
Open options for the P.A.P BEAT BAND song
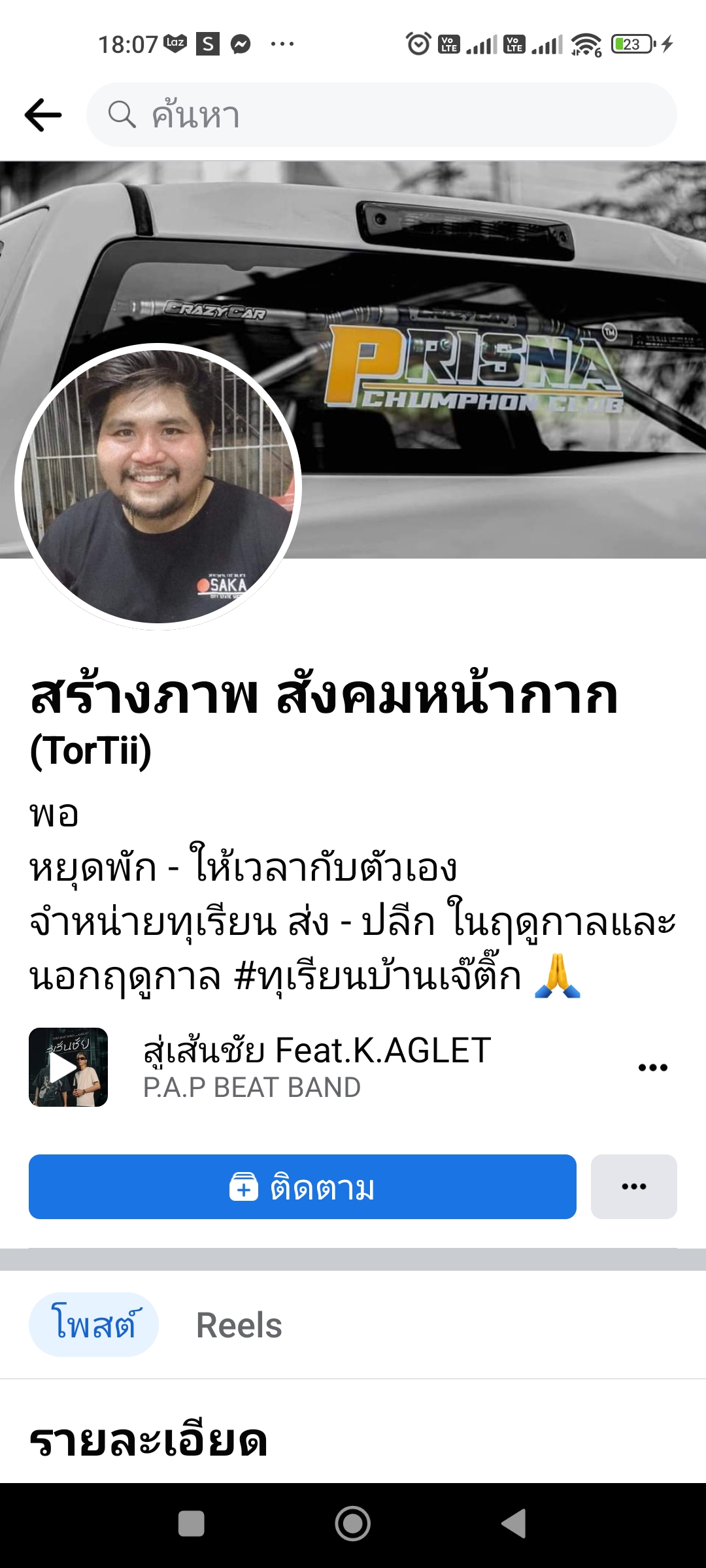point(652,1068)
